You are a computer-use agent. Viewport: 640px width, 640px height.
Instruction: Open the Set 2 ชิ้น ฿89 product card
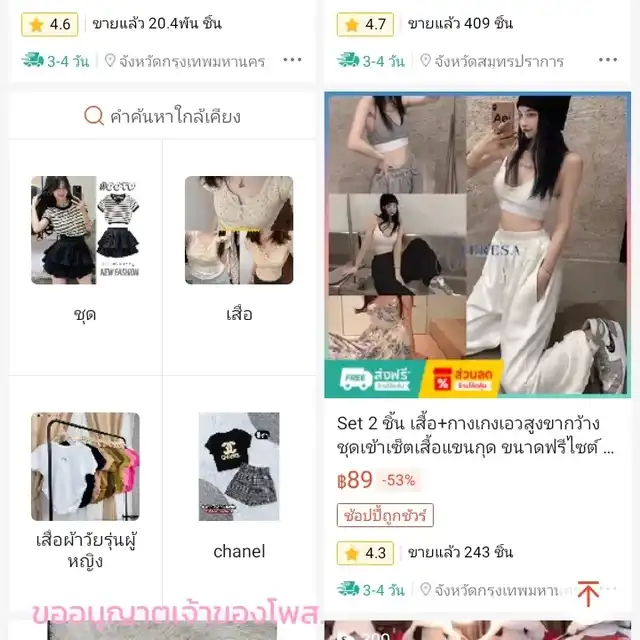477,300
